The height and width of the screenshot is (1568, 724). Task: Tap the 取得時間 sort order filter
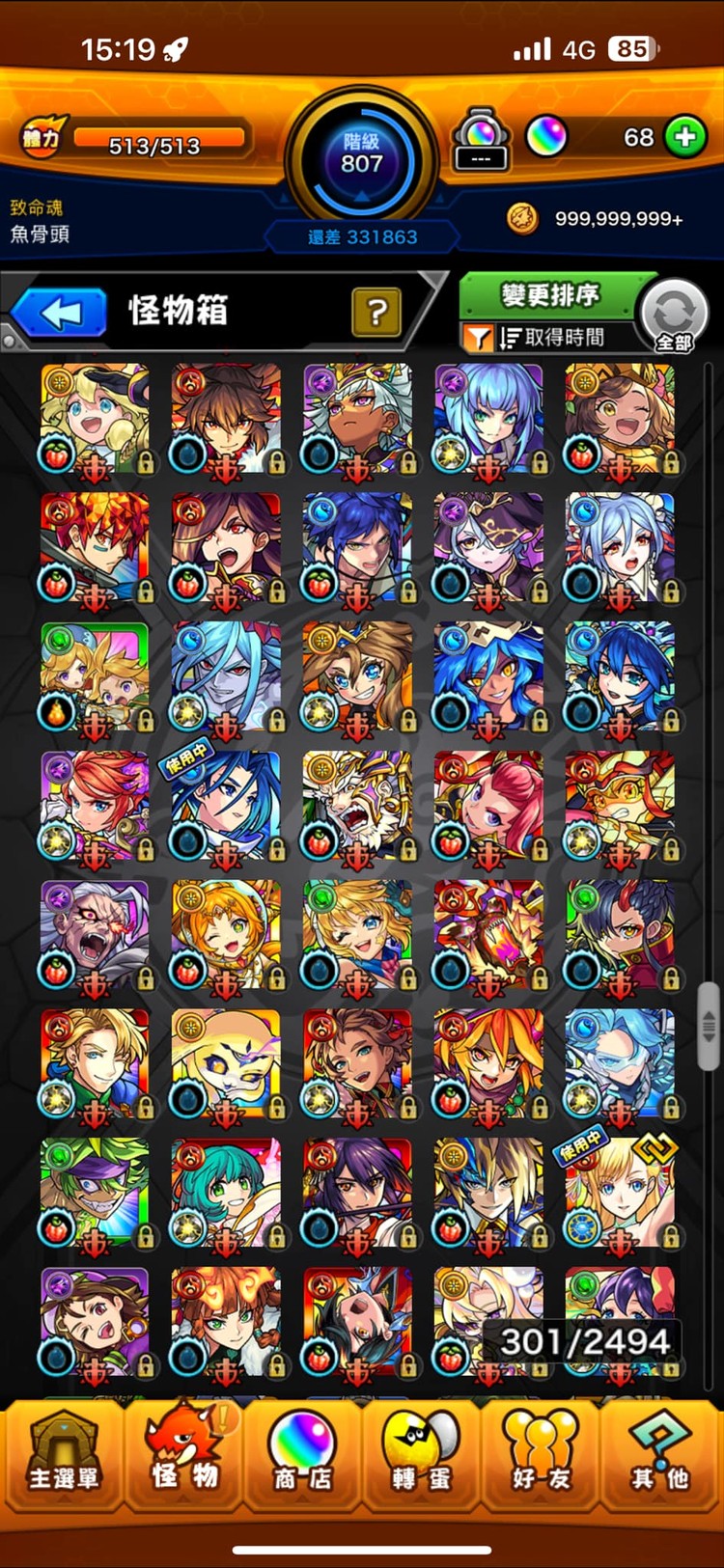point(550,337)
